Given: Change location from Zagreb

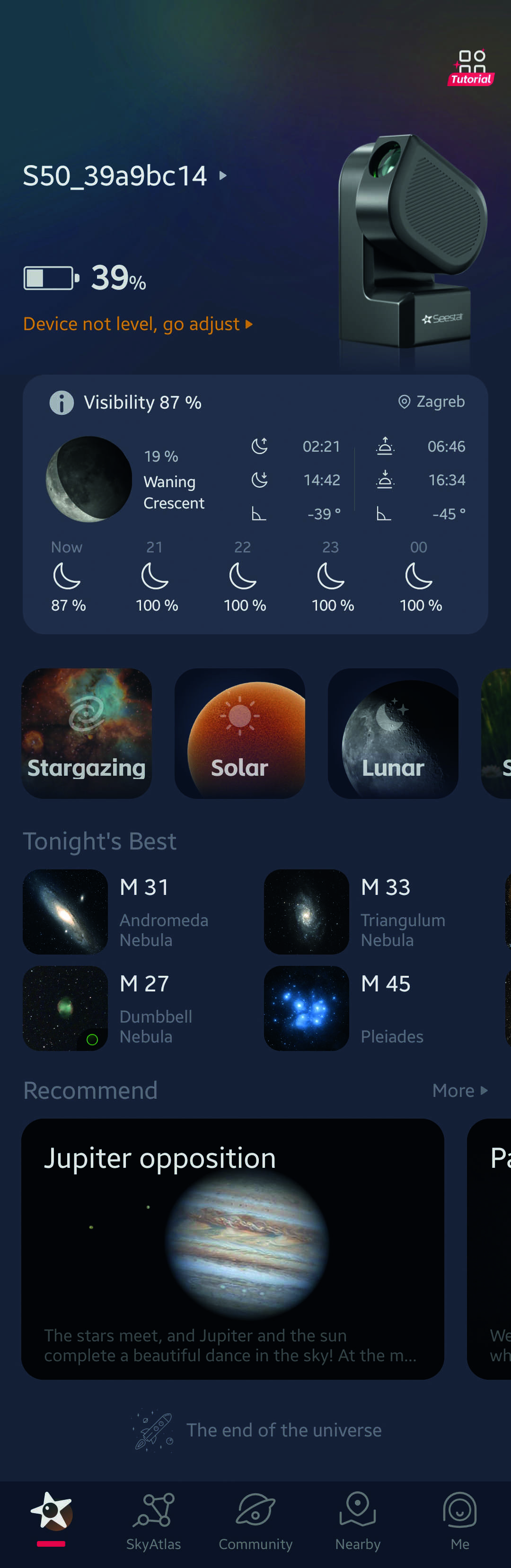Looking at the screenshot, I should click(x=431, y=402).
